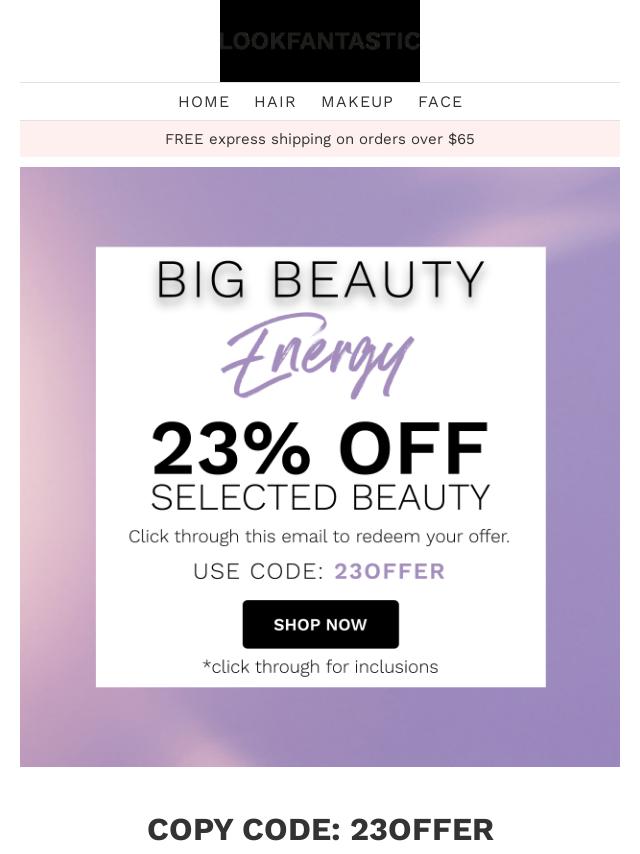The width and height of the screenshot is (640, 854).
Task: Tap the SHOP NOW button
Action: tap(320, 624)
